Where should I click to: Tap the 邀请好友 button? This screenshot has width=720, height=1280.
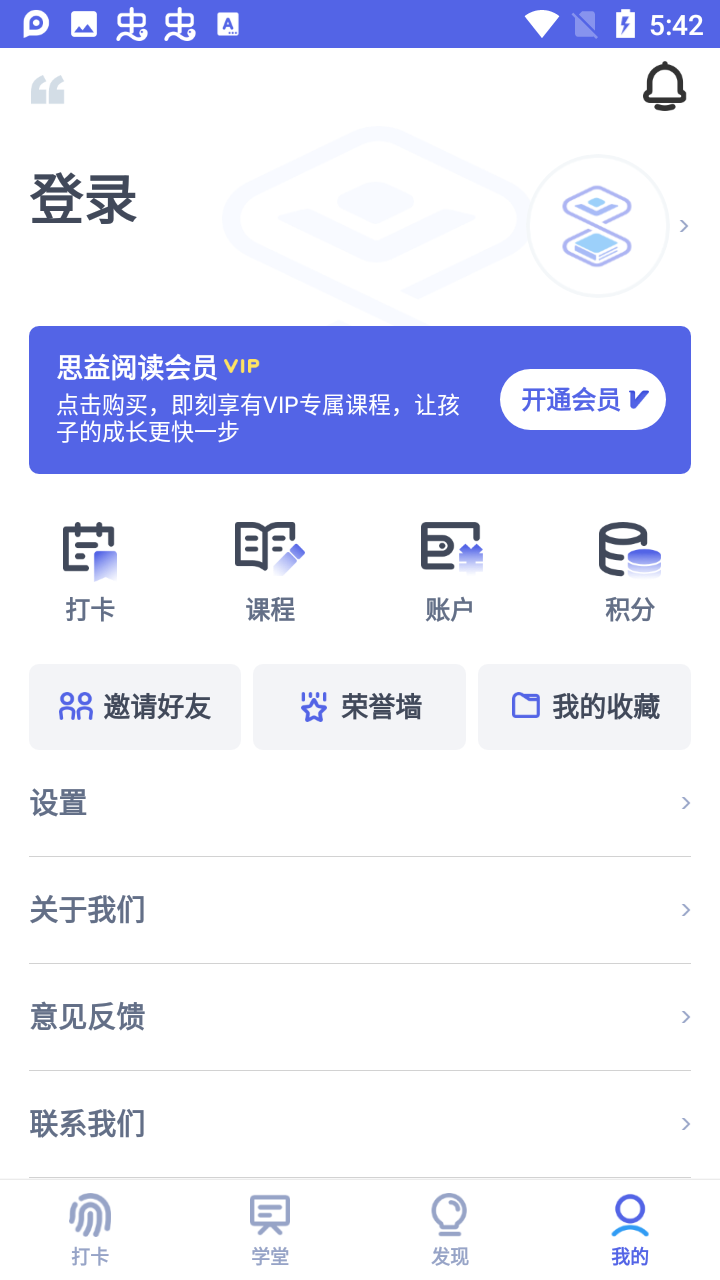coord(135,707)
